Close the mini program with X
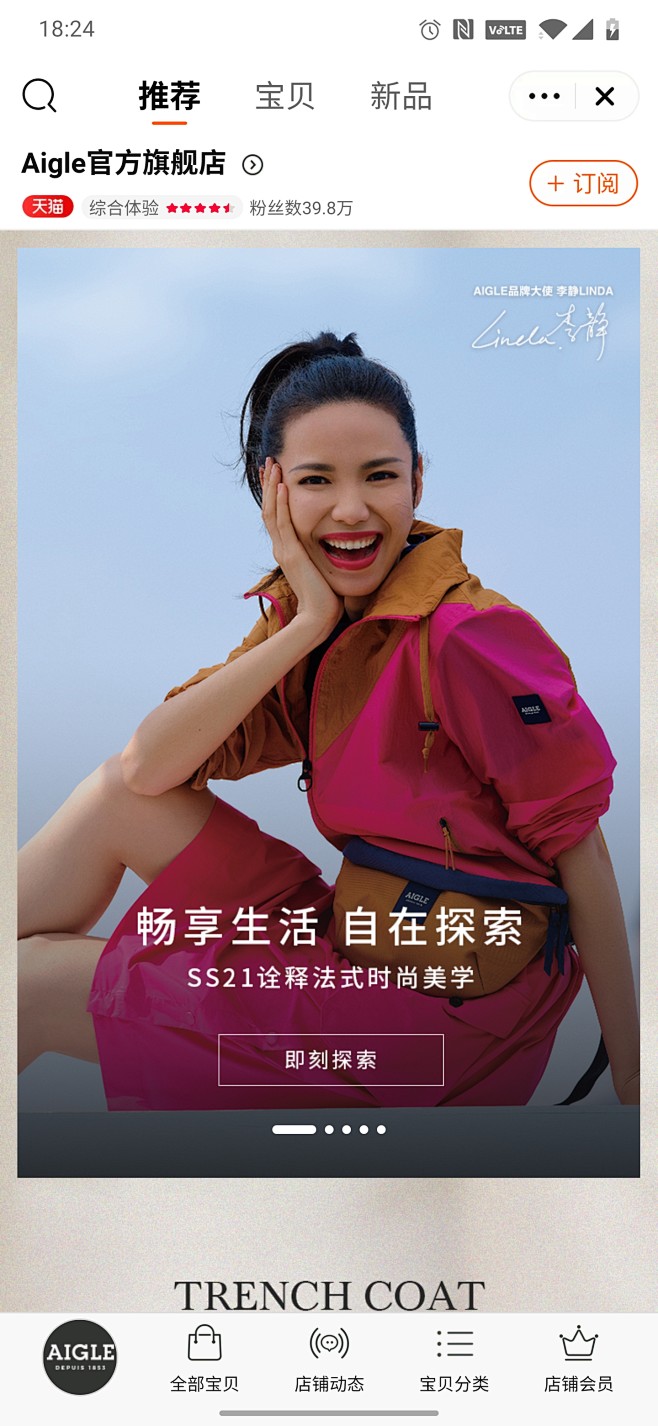Screen dimensions: 658x1426 pos(605,97)
